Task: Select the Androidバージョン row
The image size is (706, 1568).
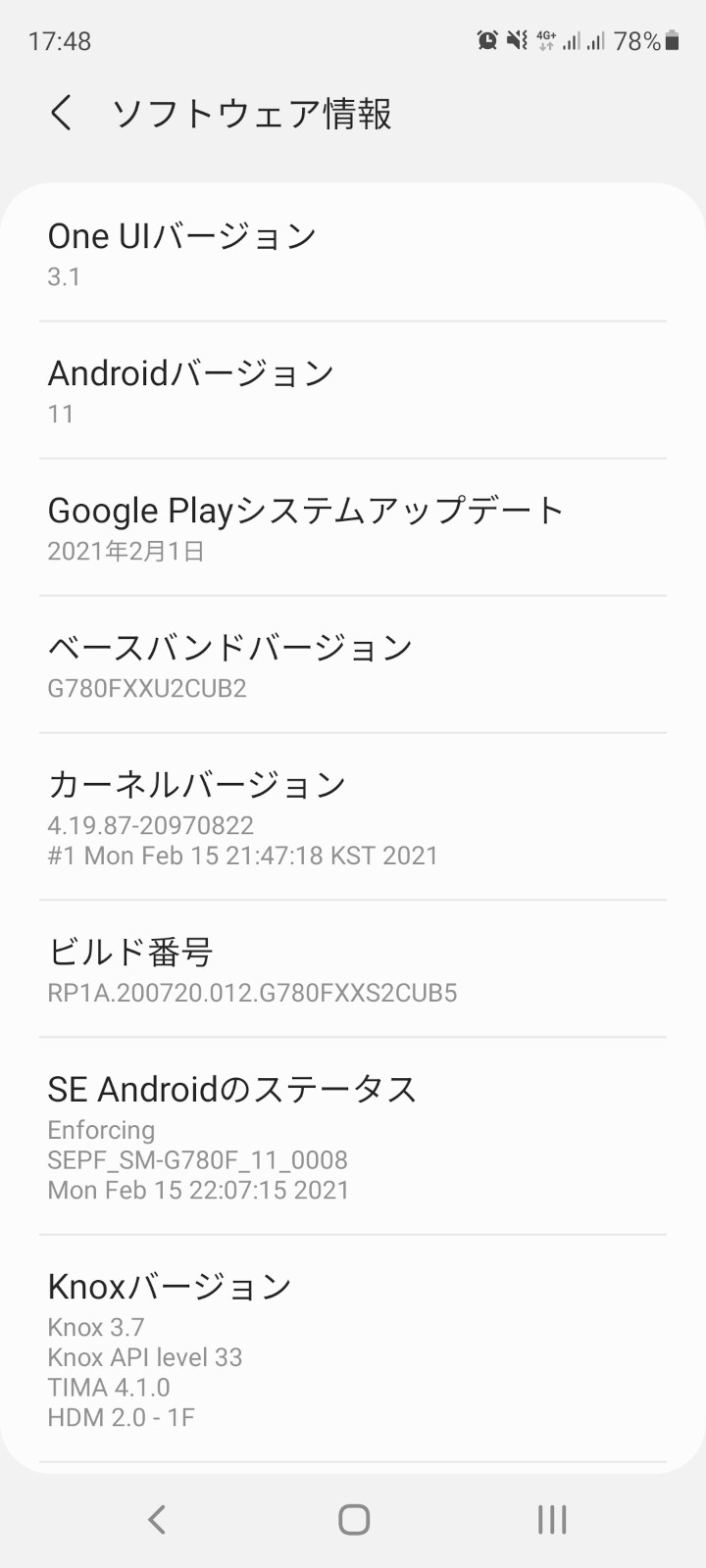Action: pyautogui.click(x=353, y=391)
